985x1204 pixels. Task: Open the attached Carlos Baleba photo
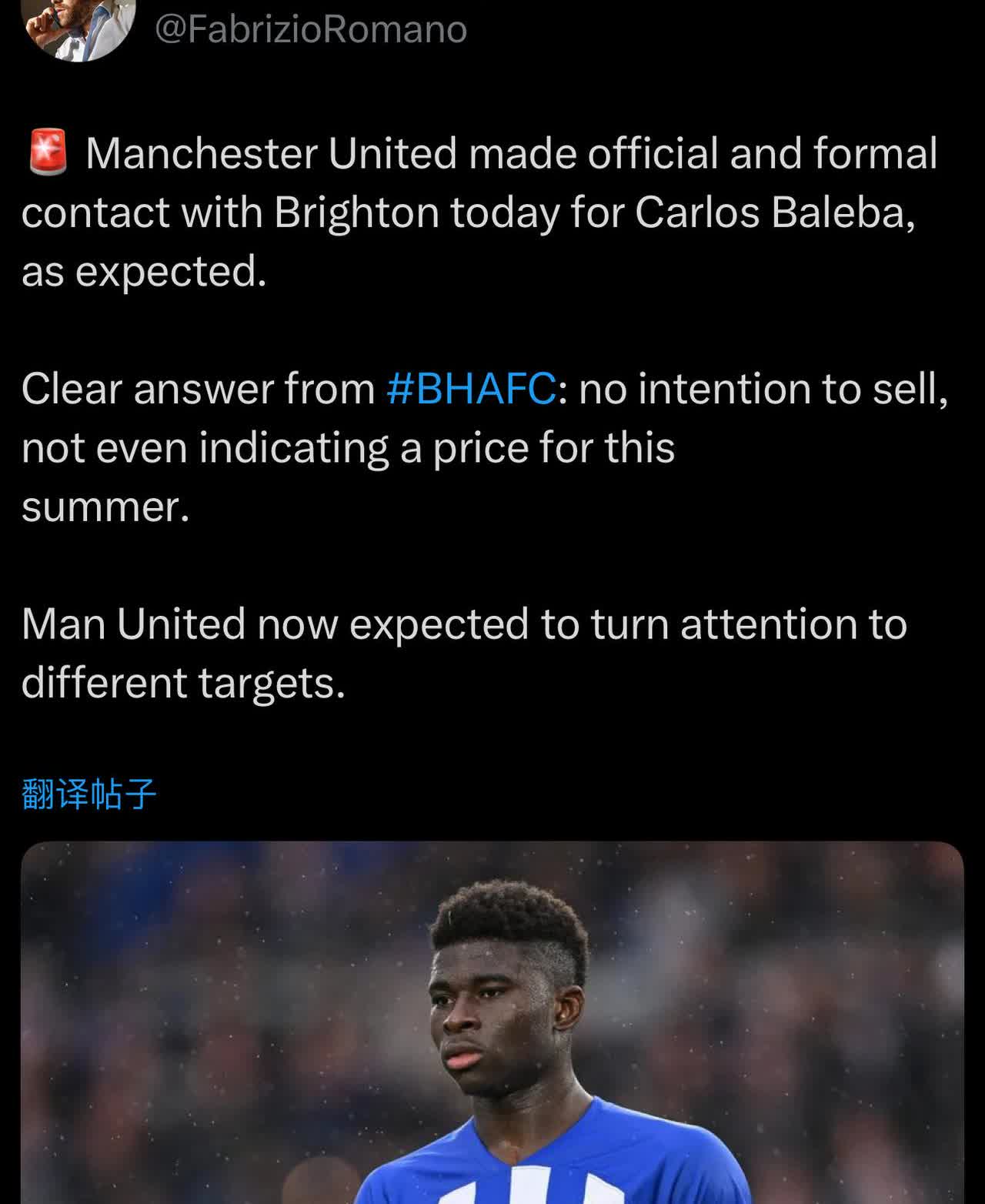492,1022
